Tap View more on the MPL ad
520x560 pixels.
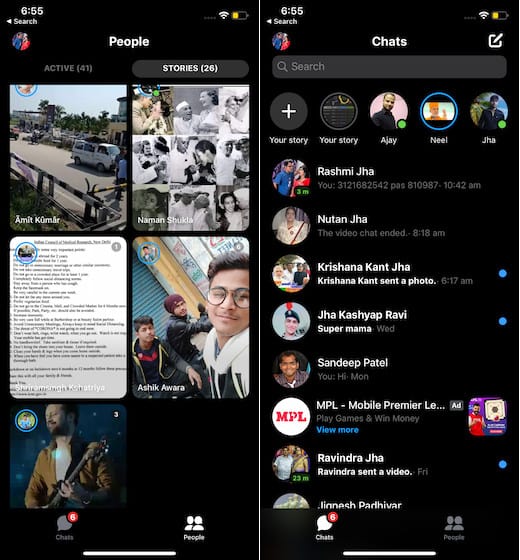click(338, 430)
